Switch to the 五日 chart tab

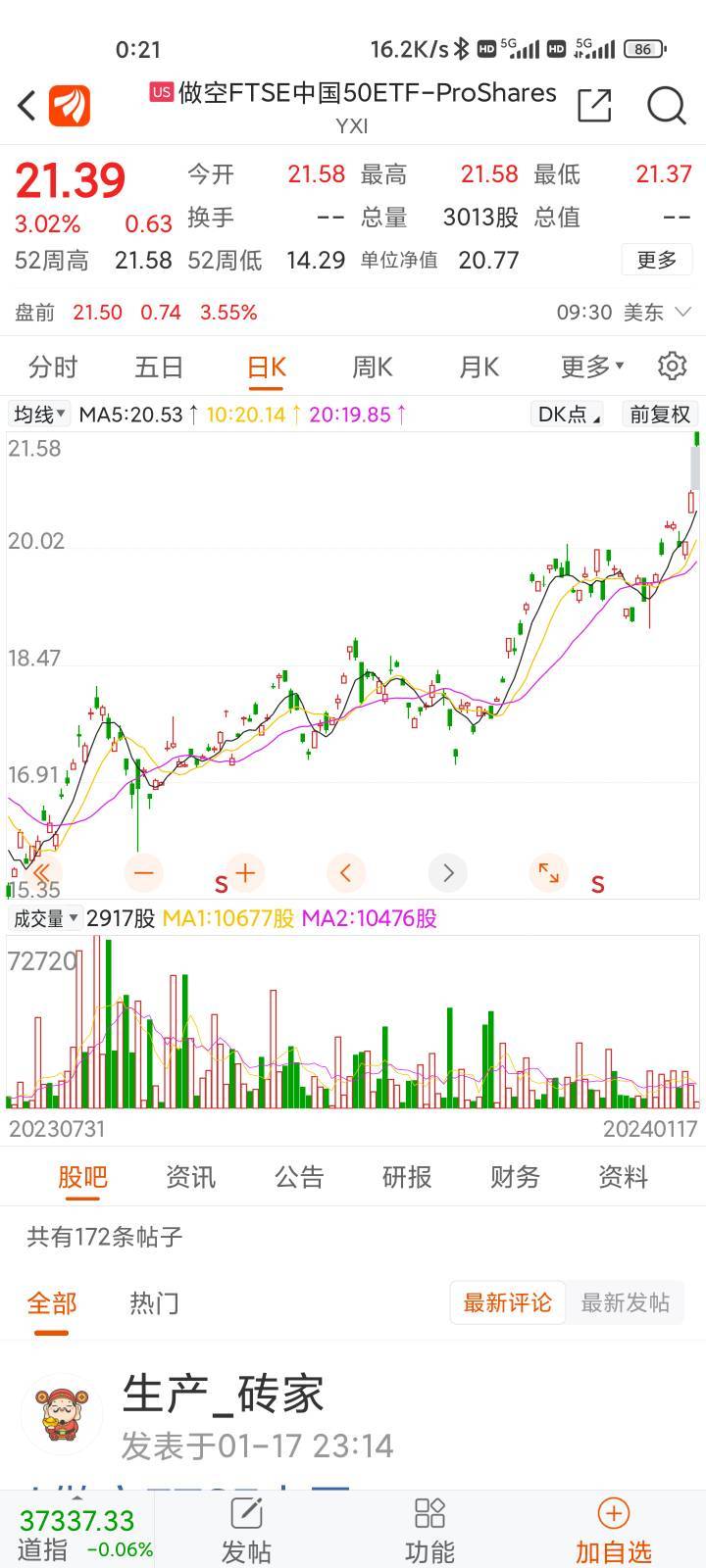pyautogui.click(x=159, y=367)
